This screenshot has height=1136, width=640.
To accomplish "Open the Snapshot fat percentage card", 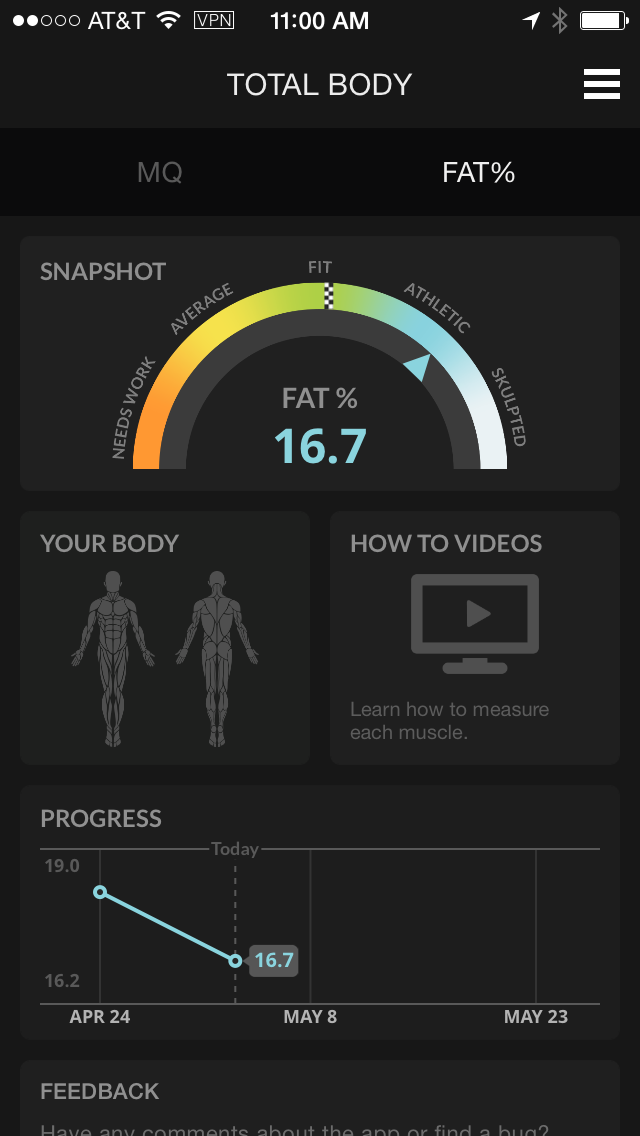I will (x=320, y=365).
